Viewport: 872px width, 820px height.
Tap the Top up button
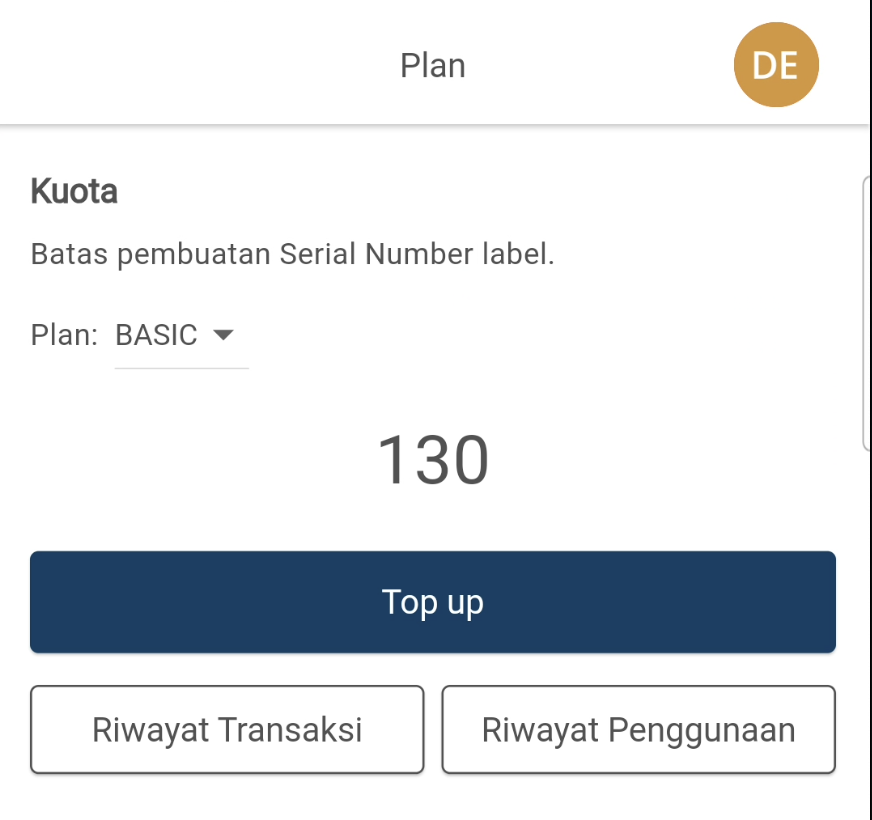433,602
